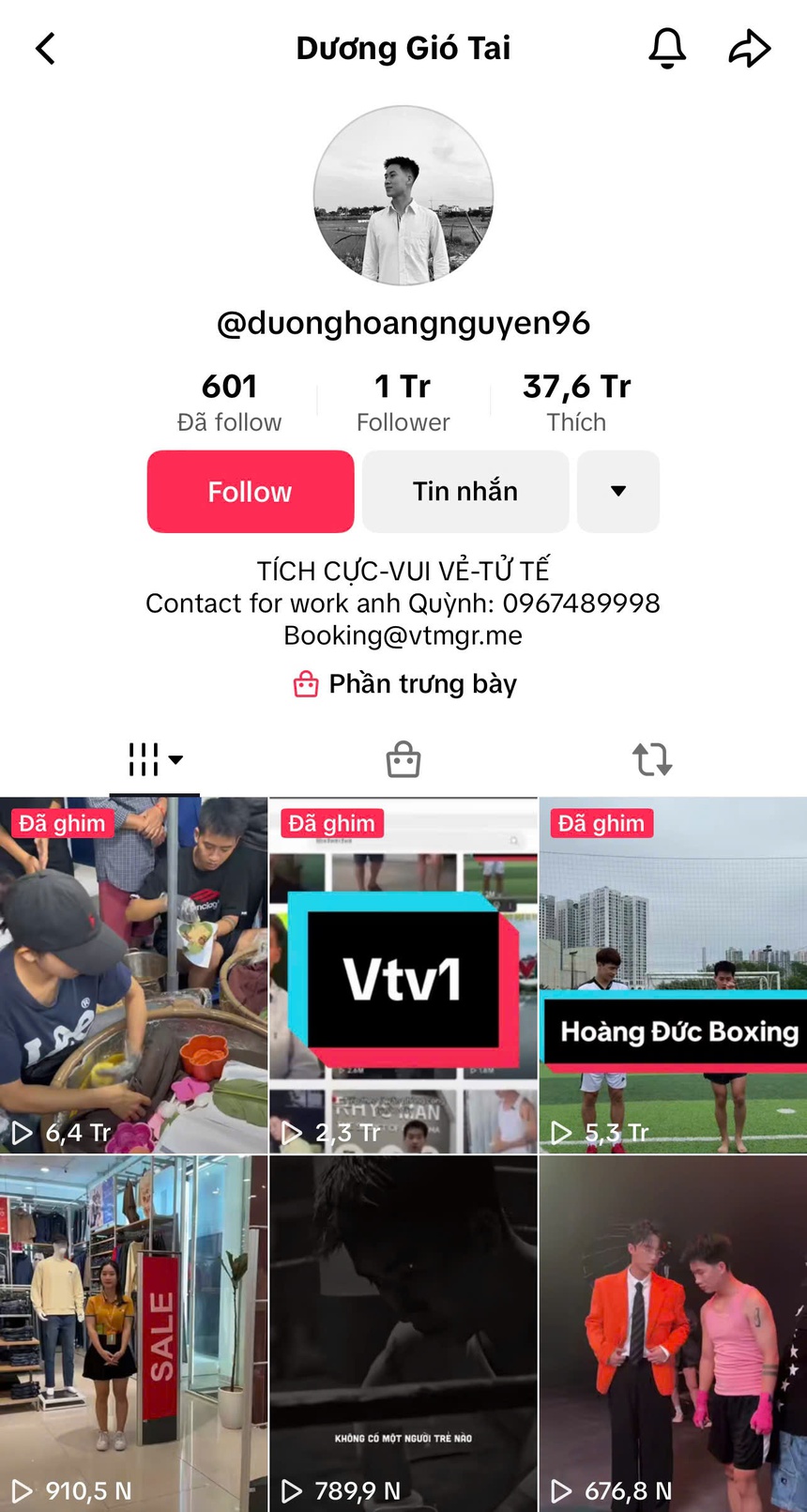The width and height of the screenshot is (807, 1512).
Task: Click the shopping bag icon beside Phần trưng bày
Action: click(307, 684)
